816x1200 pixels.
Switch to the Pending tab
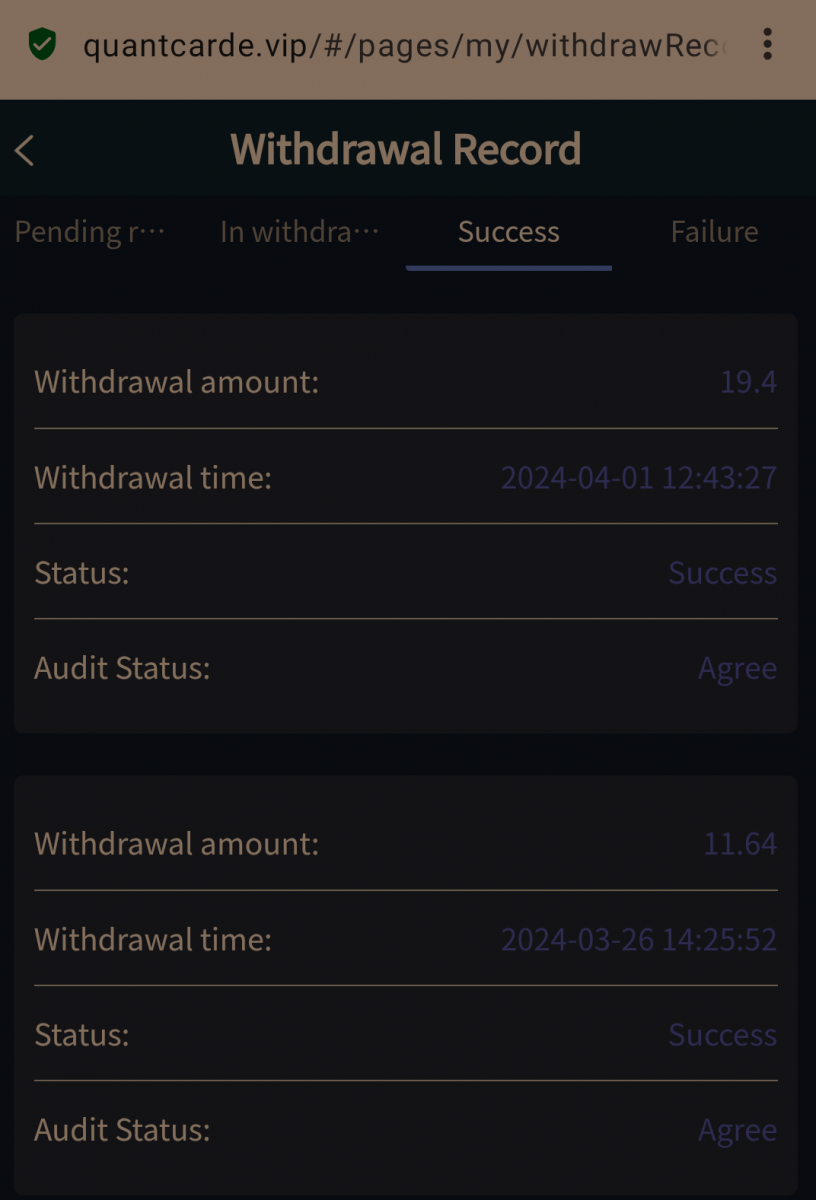(90, 232)
